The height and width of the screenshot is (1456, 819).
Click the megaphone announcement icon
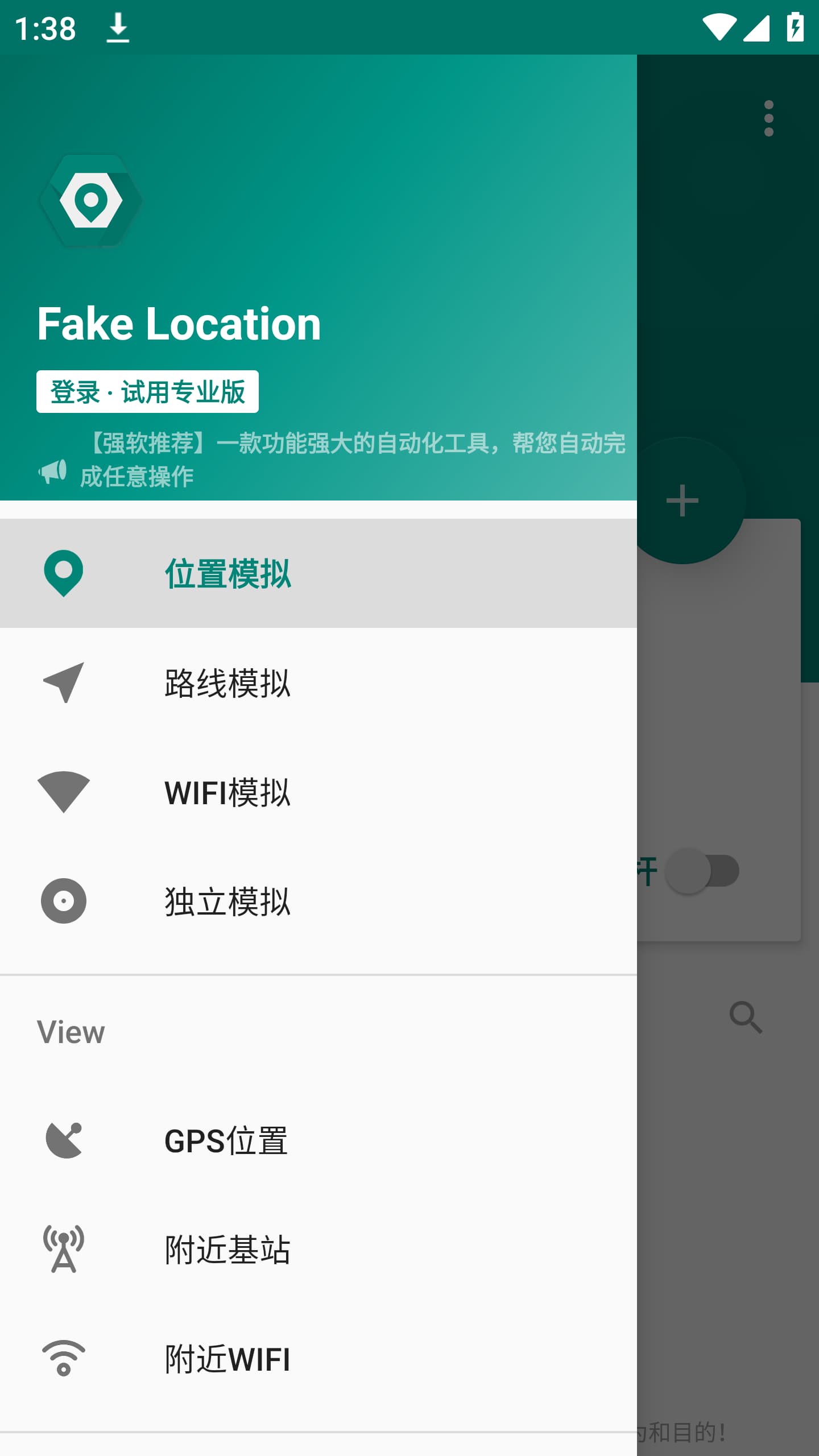tap(51, 474)
